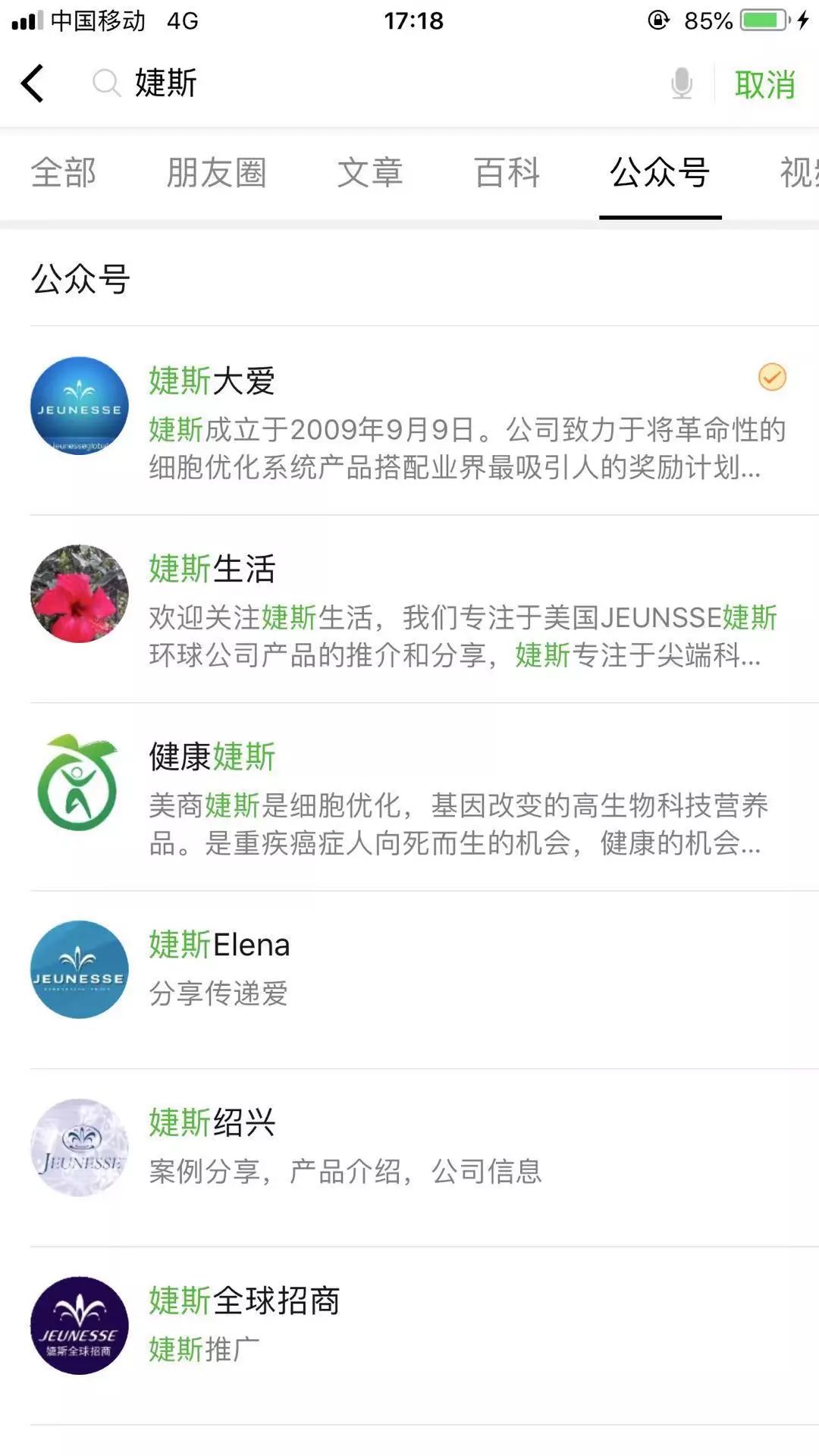The height and width of the screenshot is (1456, 819).
Task: Go back using the back arrow
Action: click(33, 83)
